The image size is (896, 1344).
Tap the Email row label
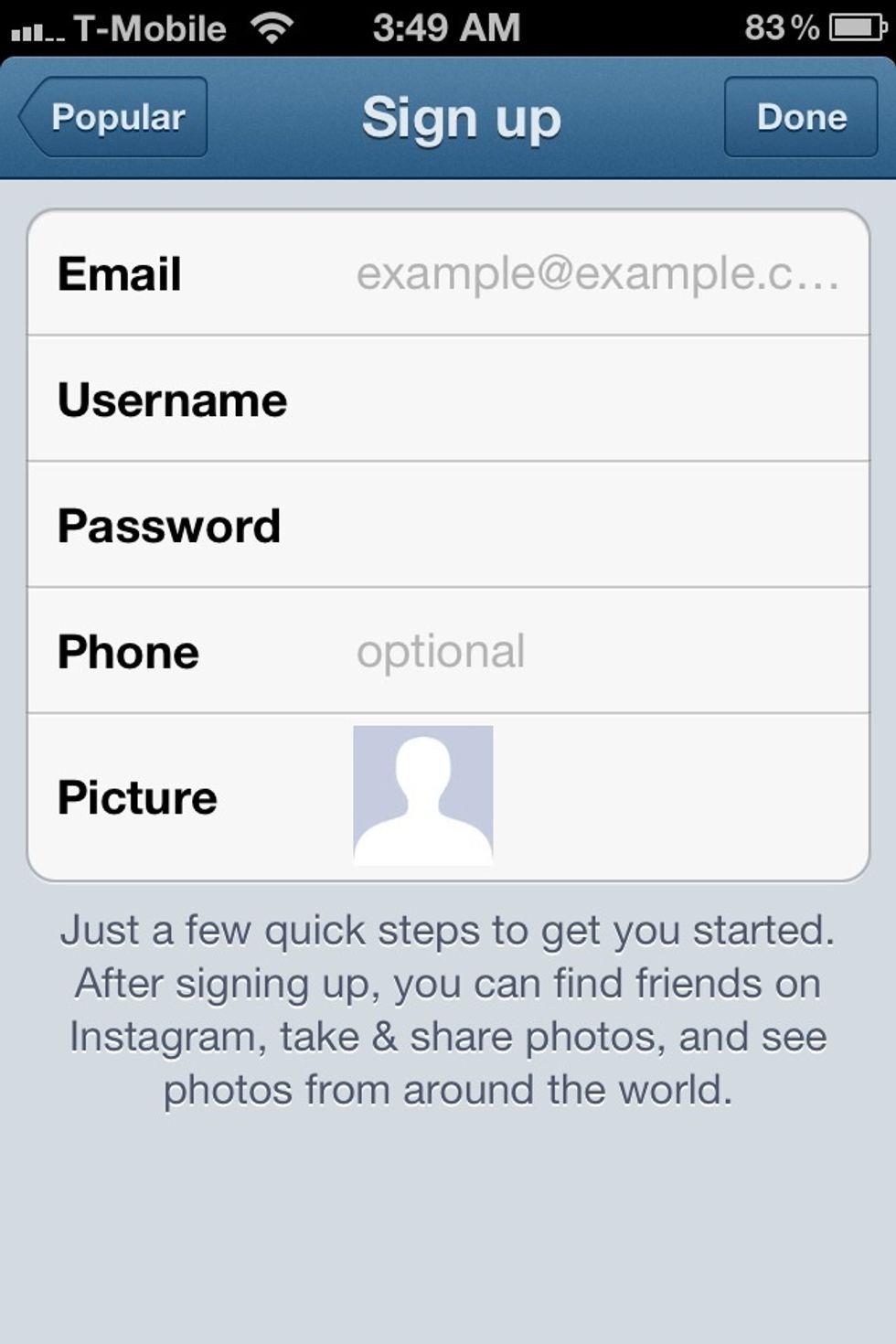click(120, 273)
